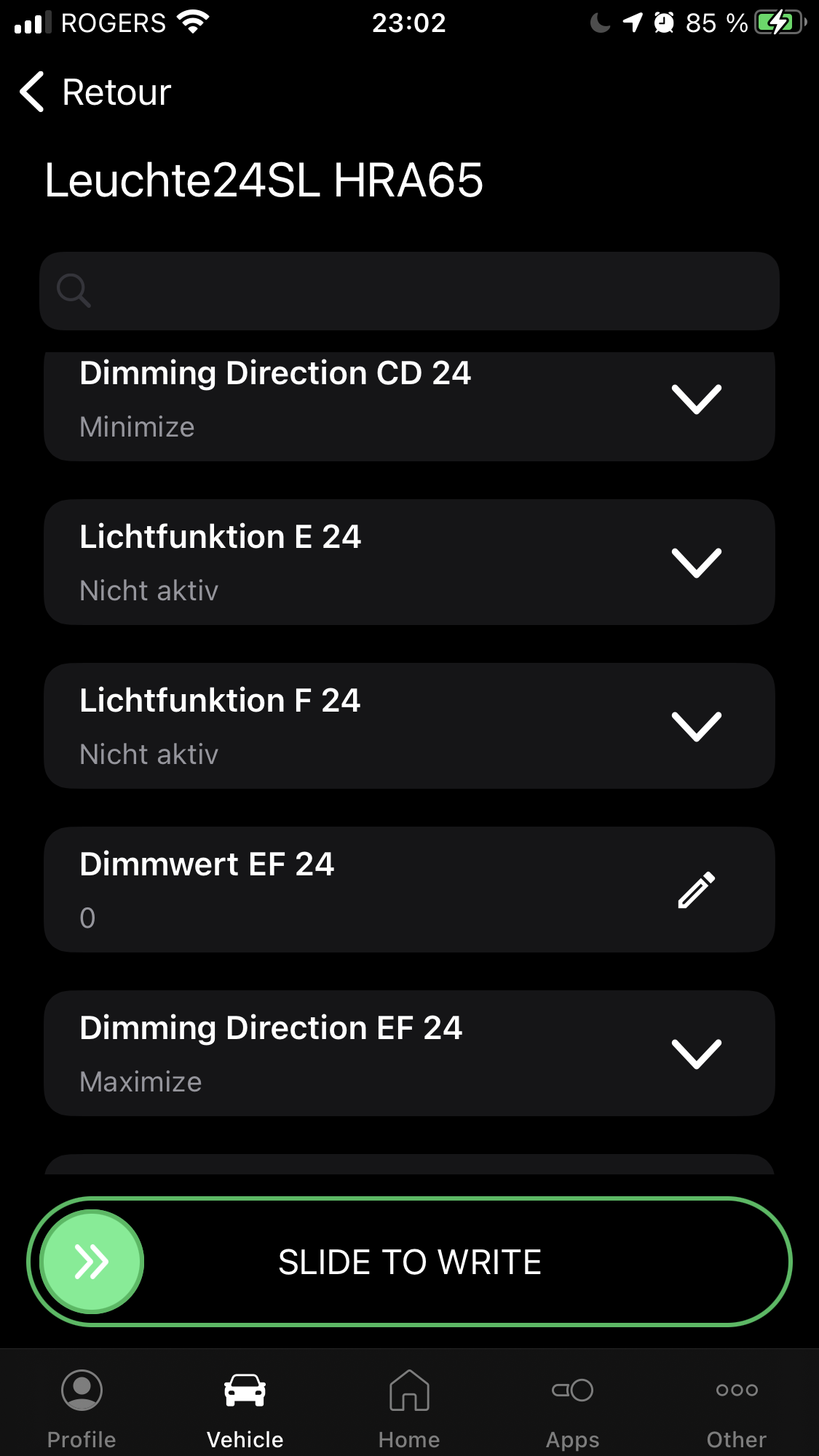The height and width of the screenshot is (1456, 819).
Task: Go back with the Retour button
Action: pyautogui.click(x=95, y=92)
